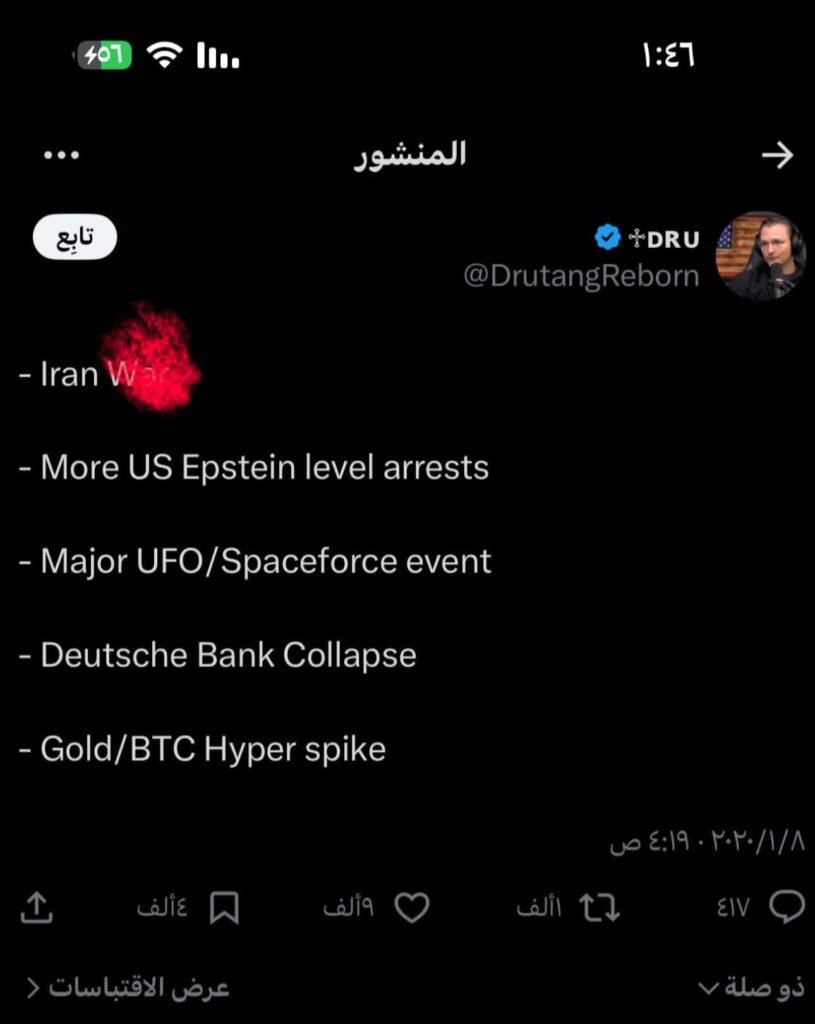This screenshot has width=815, height=1024.
Task: Go back using the arrow
Action: click(x=777, y=155)
